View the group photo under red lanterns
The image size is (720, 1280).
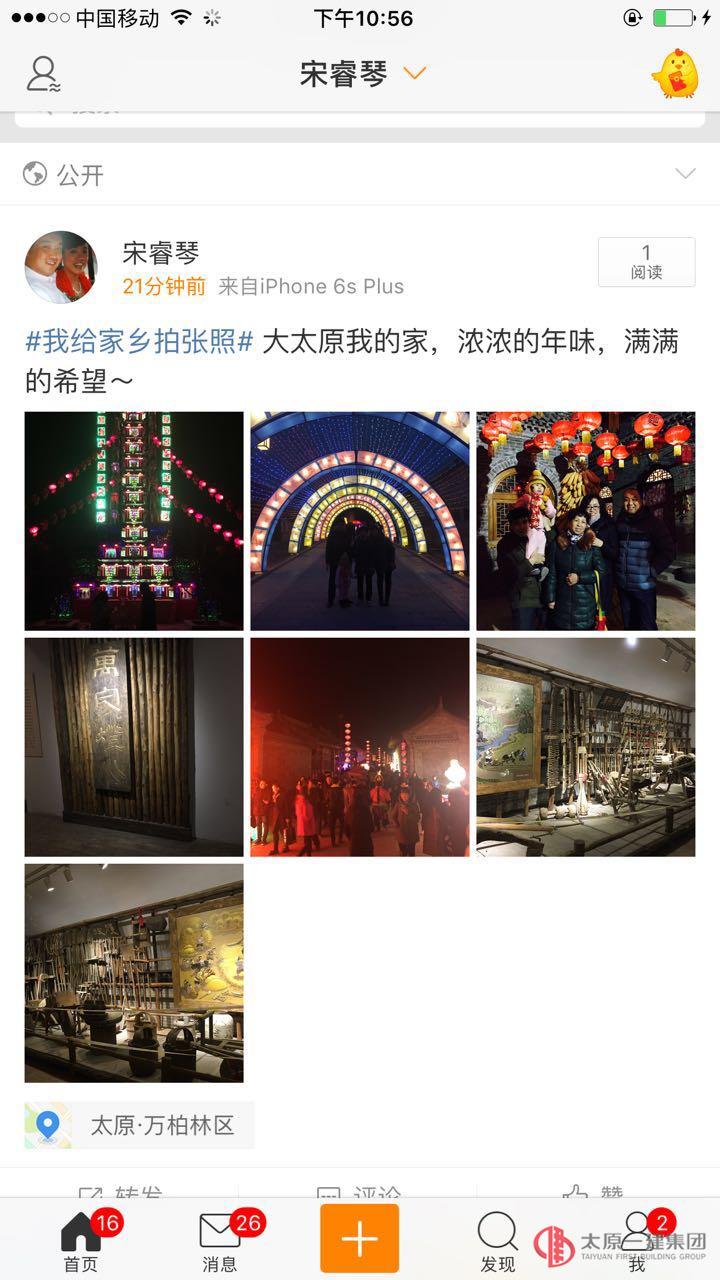coord(585,521)
